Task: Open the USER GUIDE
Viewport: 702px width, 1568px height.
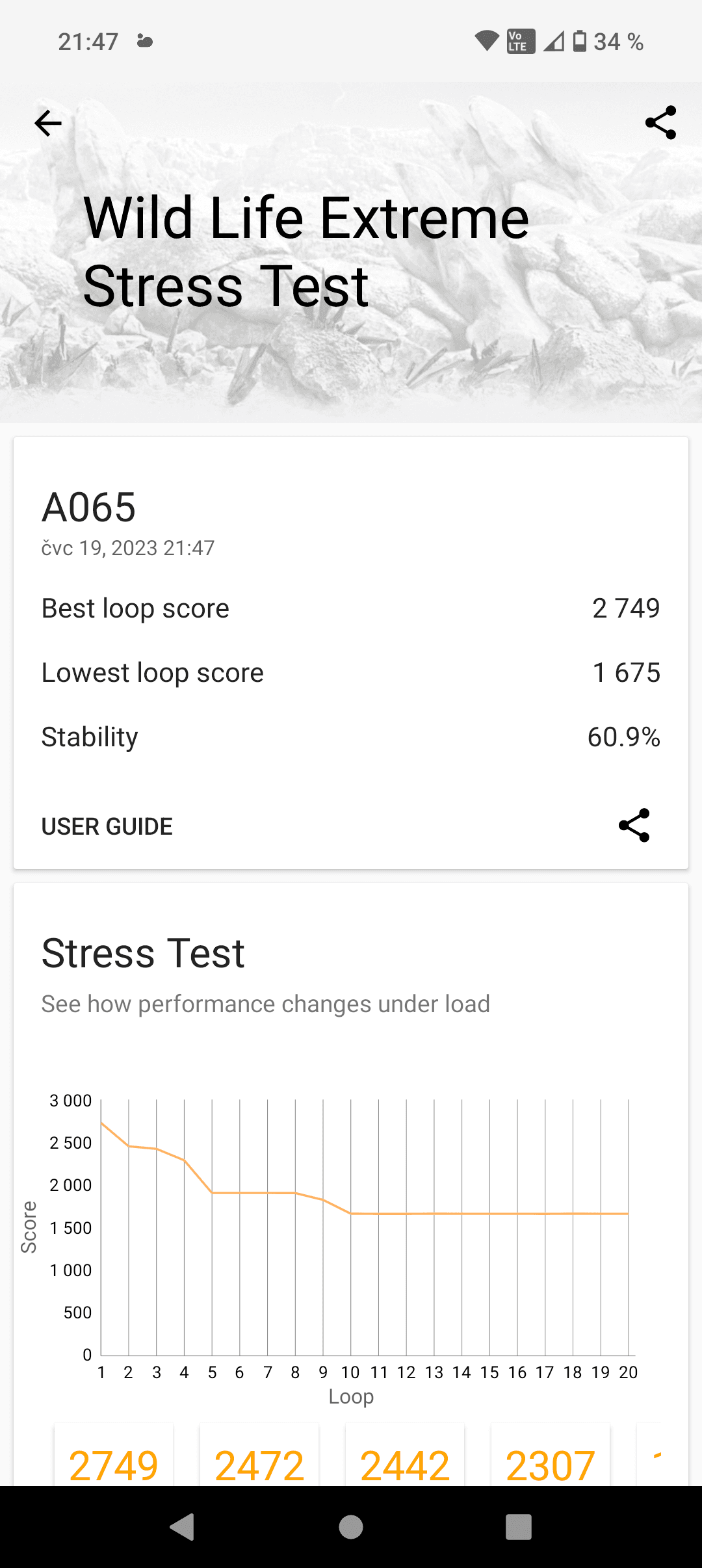Action: coord(107,826)
